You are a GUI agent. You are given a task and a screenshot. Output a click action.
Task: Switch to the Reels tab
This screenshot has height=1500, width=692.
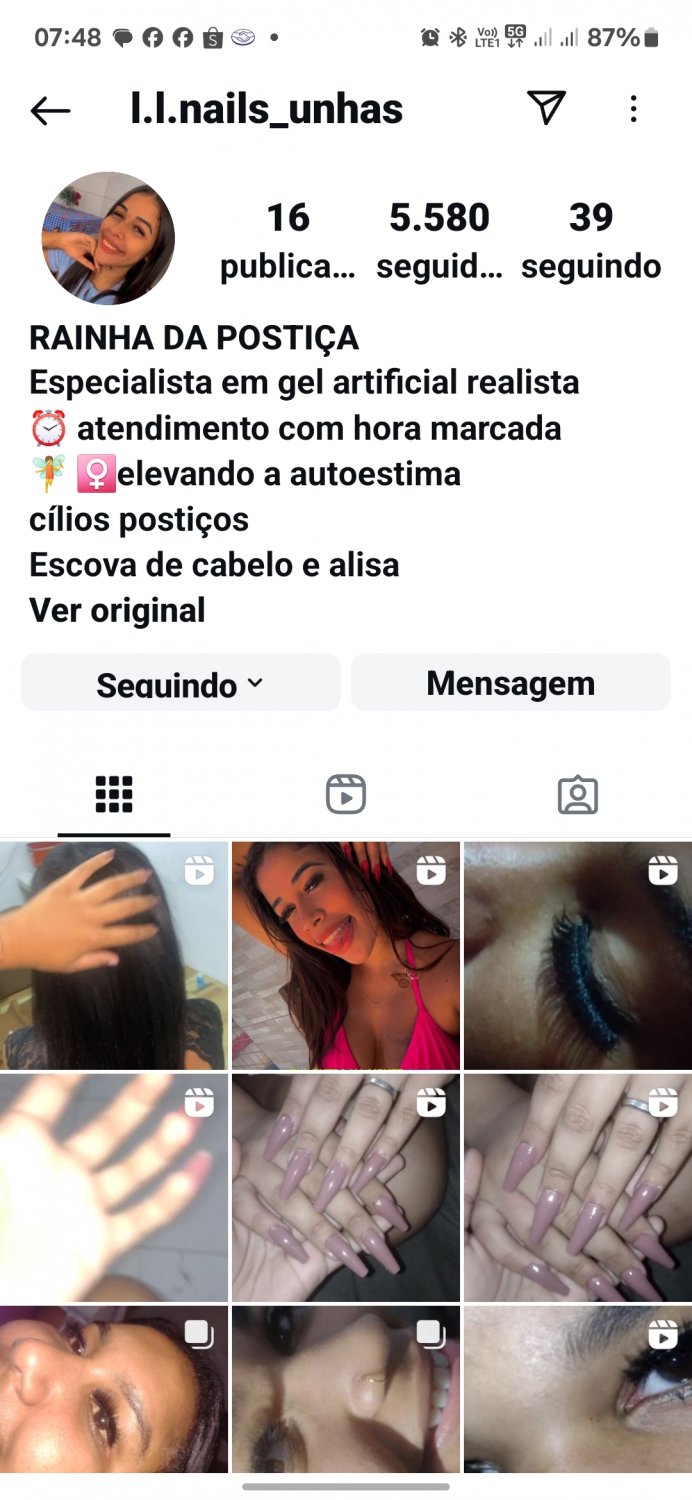pos(346,795)
